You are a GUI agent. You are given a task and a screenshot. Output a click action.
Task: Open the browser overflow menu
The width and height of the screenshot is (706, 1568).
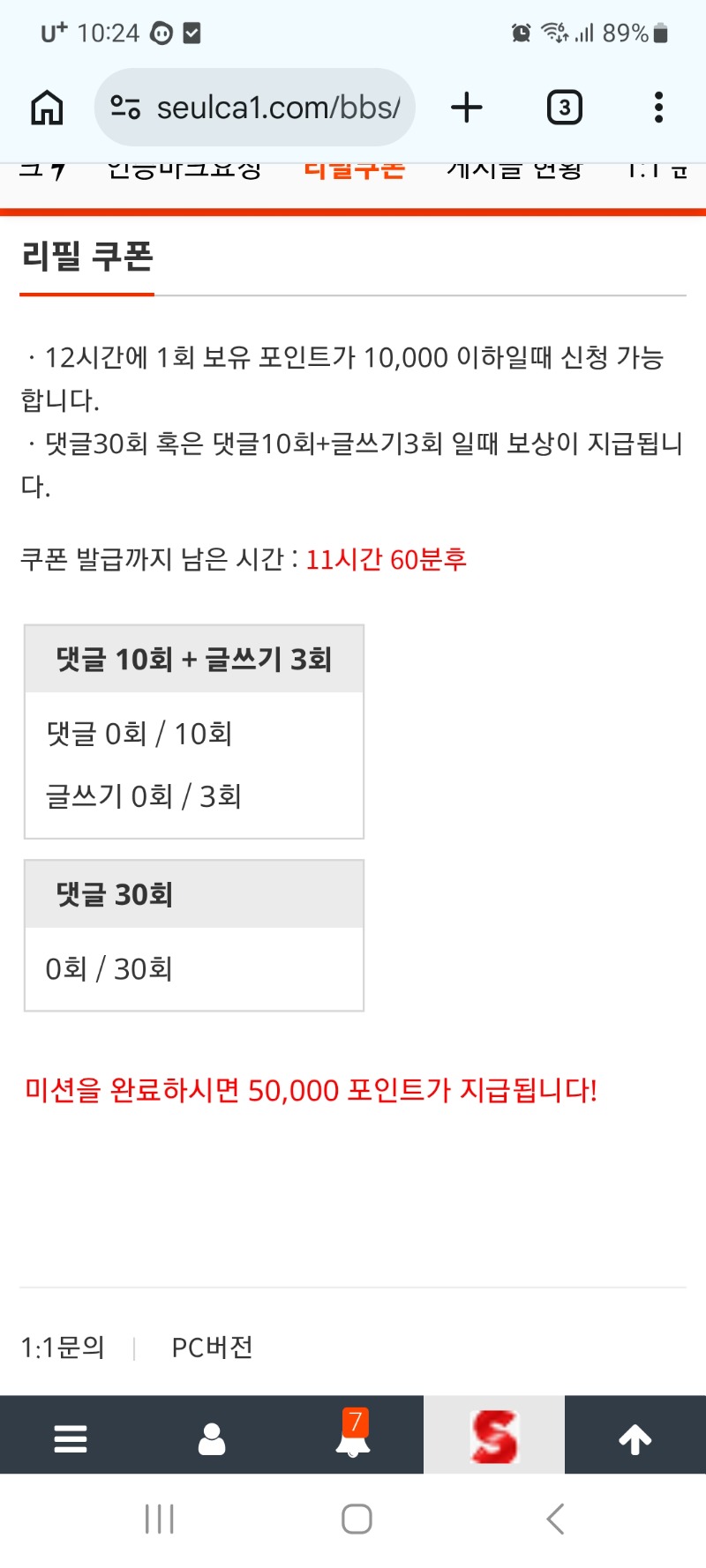pyautogui.click(x=658, y=108)
